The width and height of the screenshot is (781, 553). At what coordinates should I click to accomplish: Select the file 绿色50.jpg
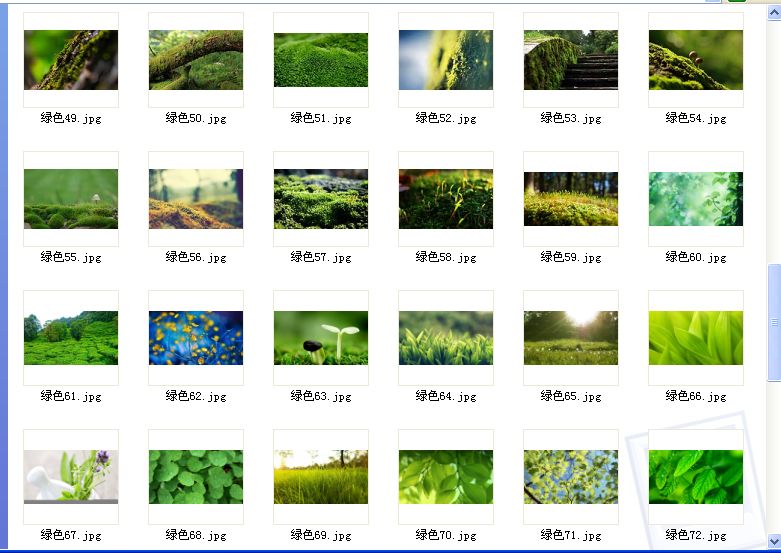(x=195, y=60)
